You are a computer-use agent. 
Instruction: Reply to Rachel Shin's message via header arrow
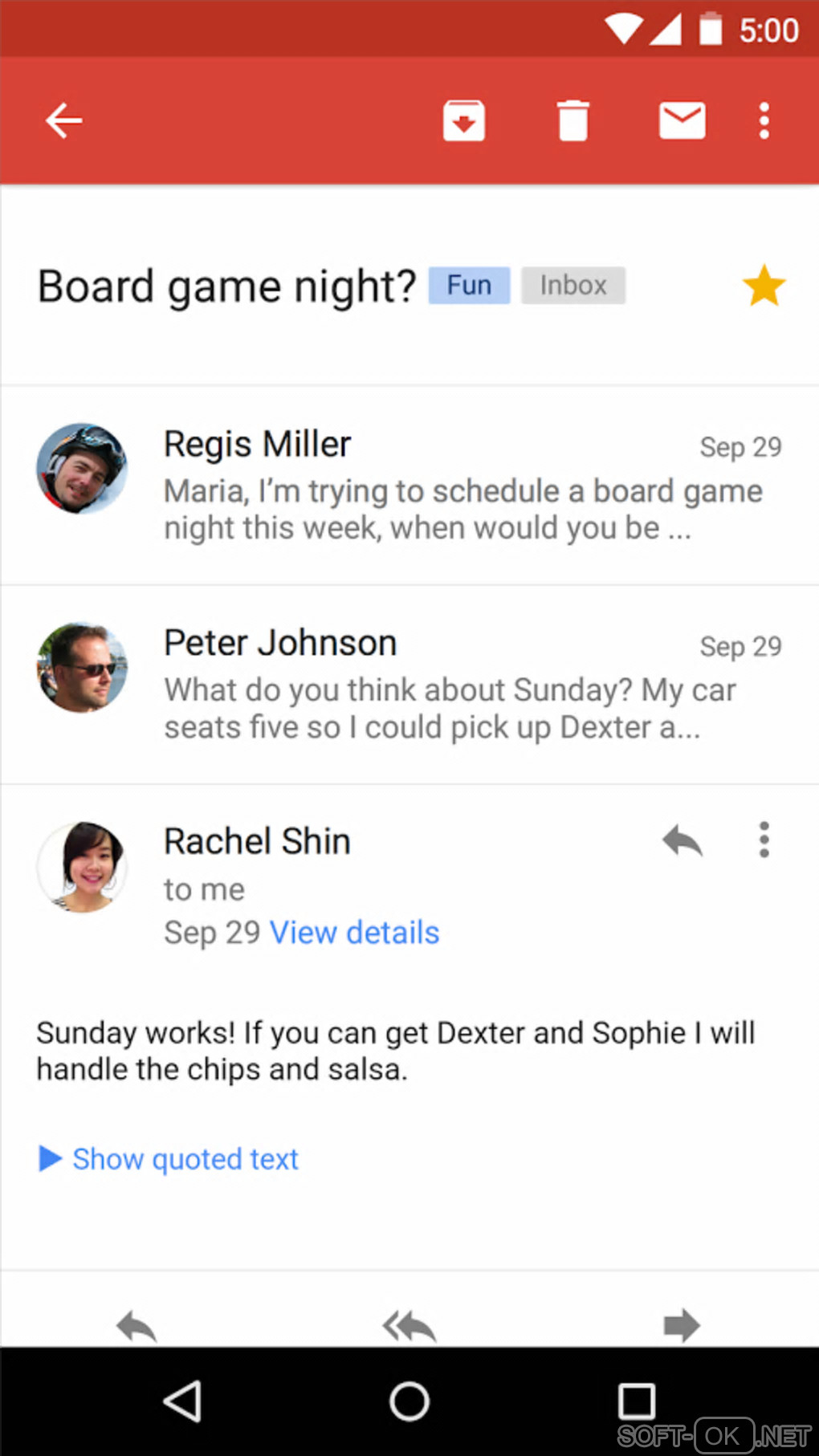pyautogui.click(x=682, y=841)
